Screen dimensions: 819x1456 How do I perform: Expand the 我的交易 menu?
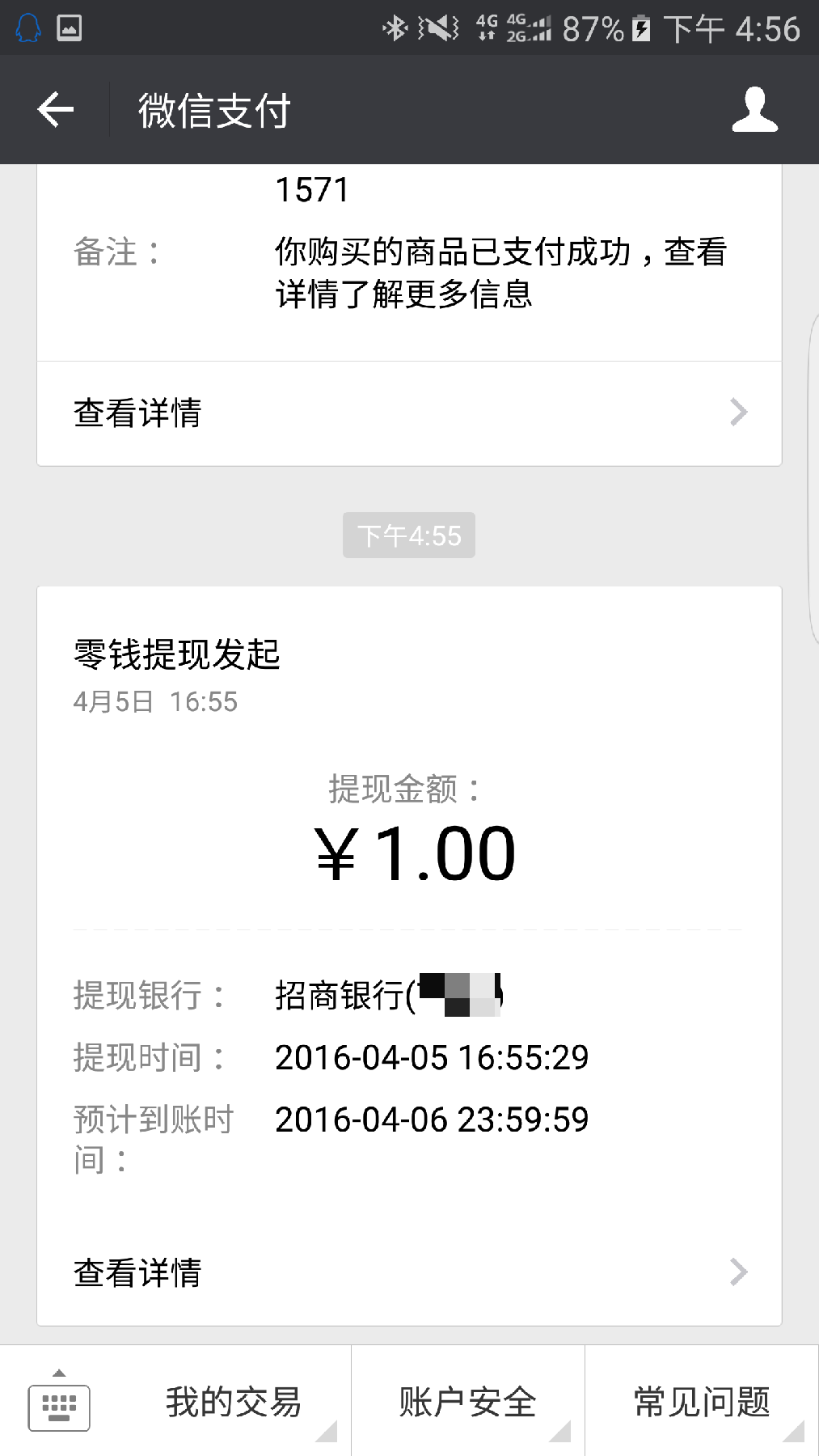point(234,1402)
